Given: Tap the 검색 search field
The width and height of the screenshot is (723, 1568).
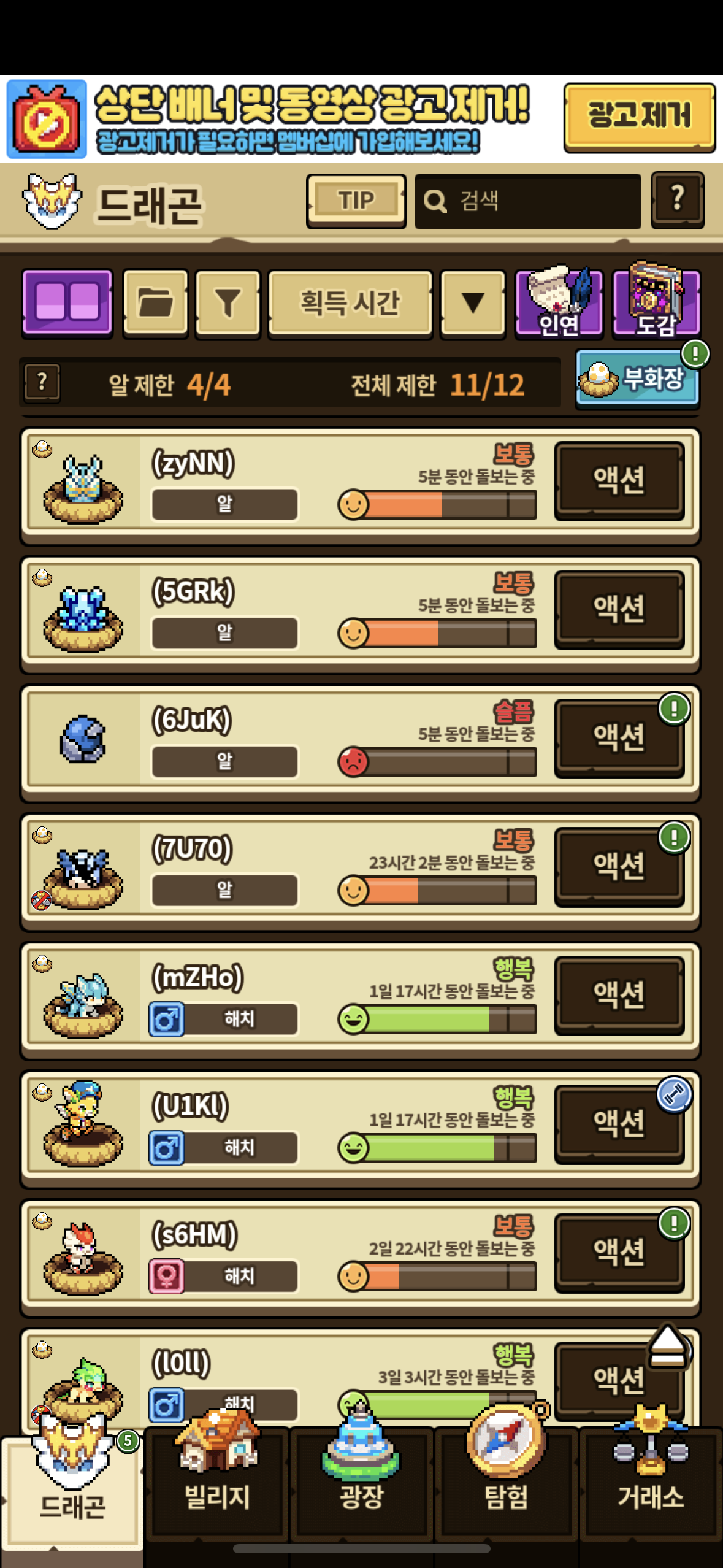Looking at the screenshot, I should point(527,201).
